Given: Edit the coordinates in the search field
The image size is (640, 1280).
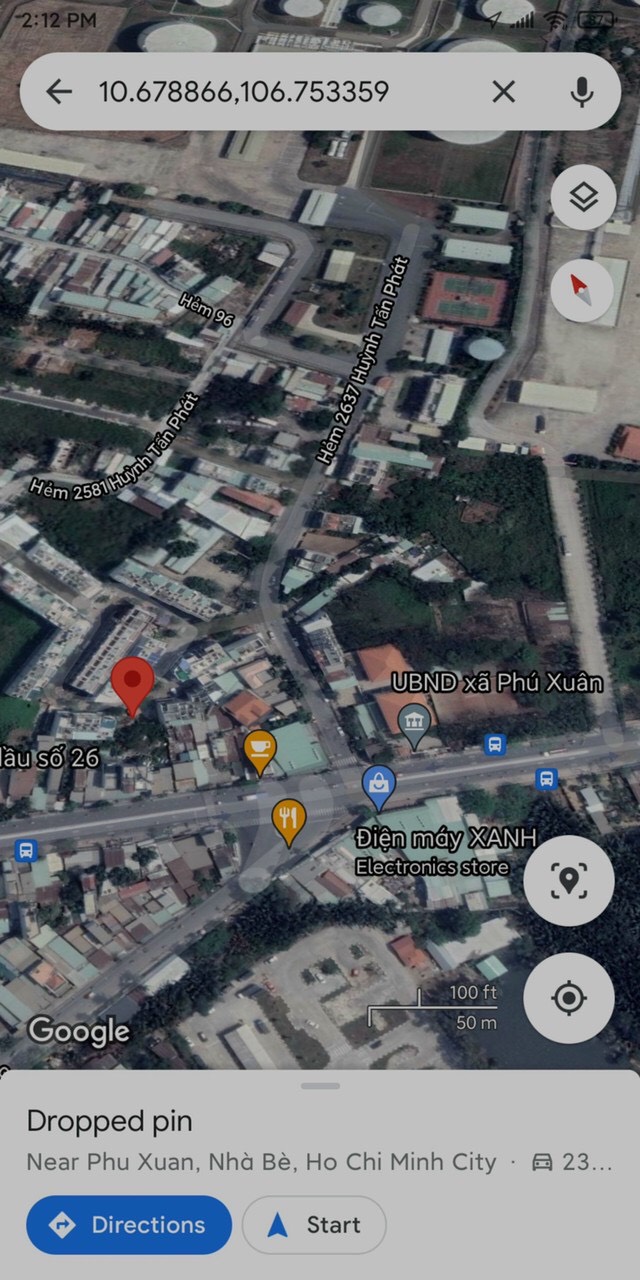Looking at the screenshot, I should (x=243, y=92).
